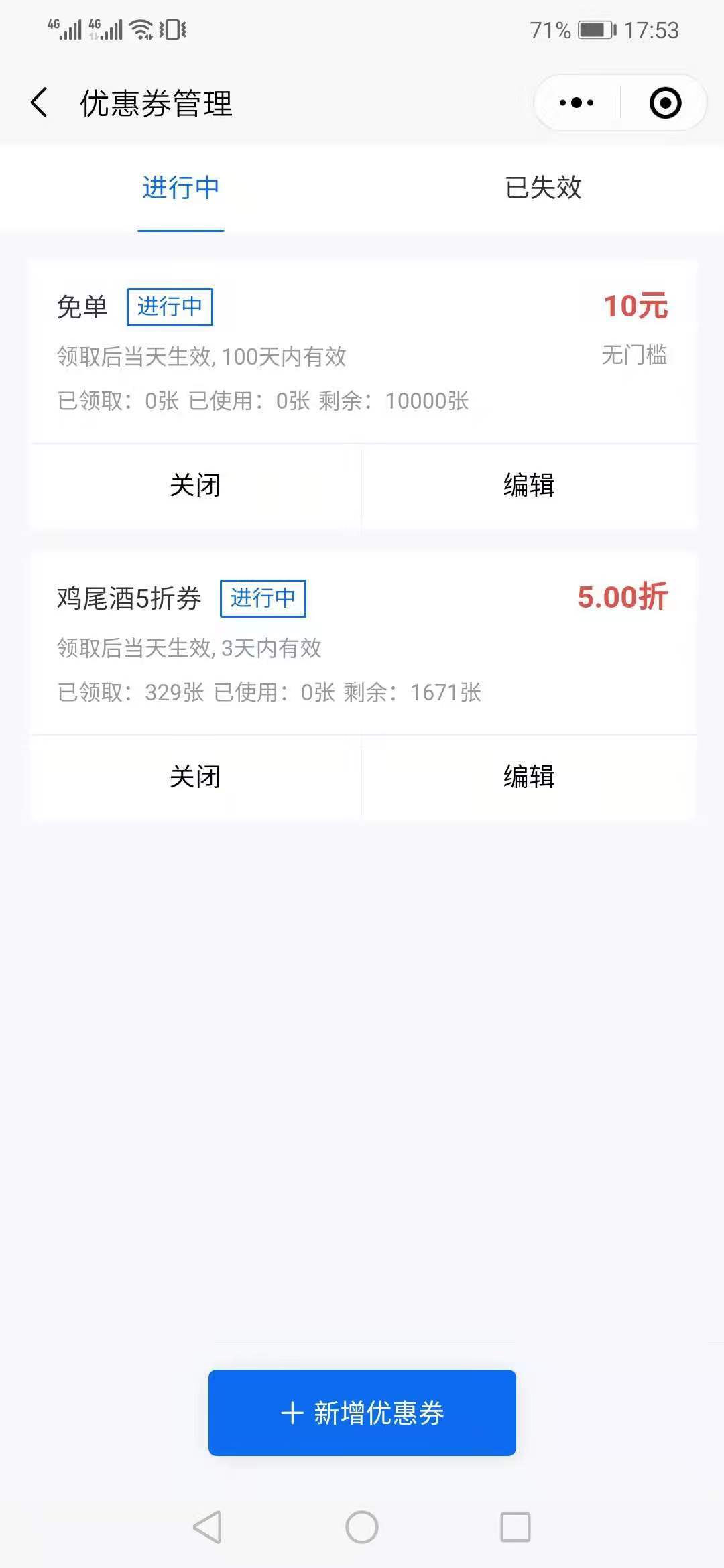Tap the back arrow to exit coupon management

click(38, 102)
